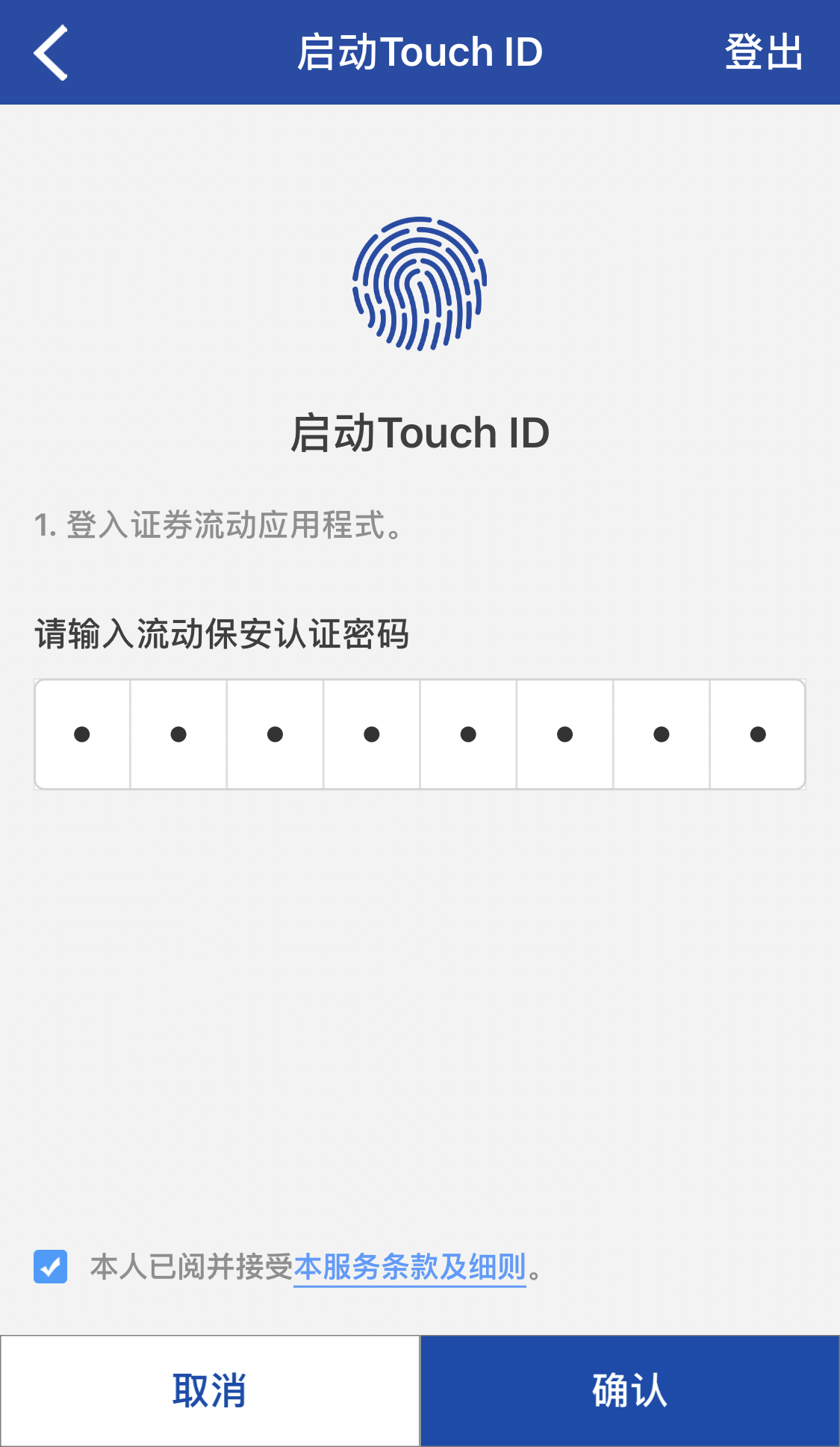
Task: Tap 登出 to log out
Action: (763, 52)
